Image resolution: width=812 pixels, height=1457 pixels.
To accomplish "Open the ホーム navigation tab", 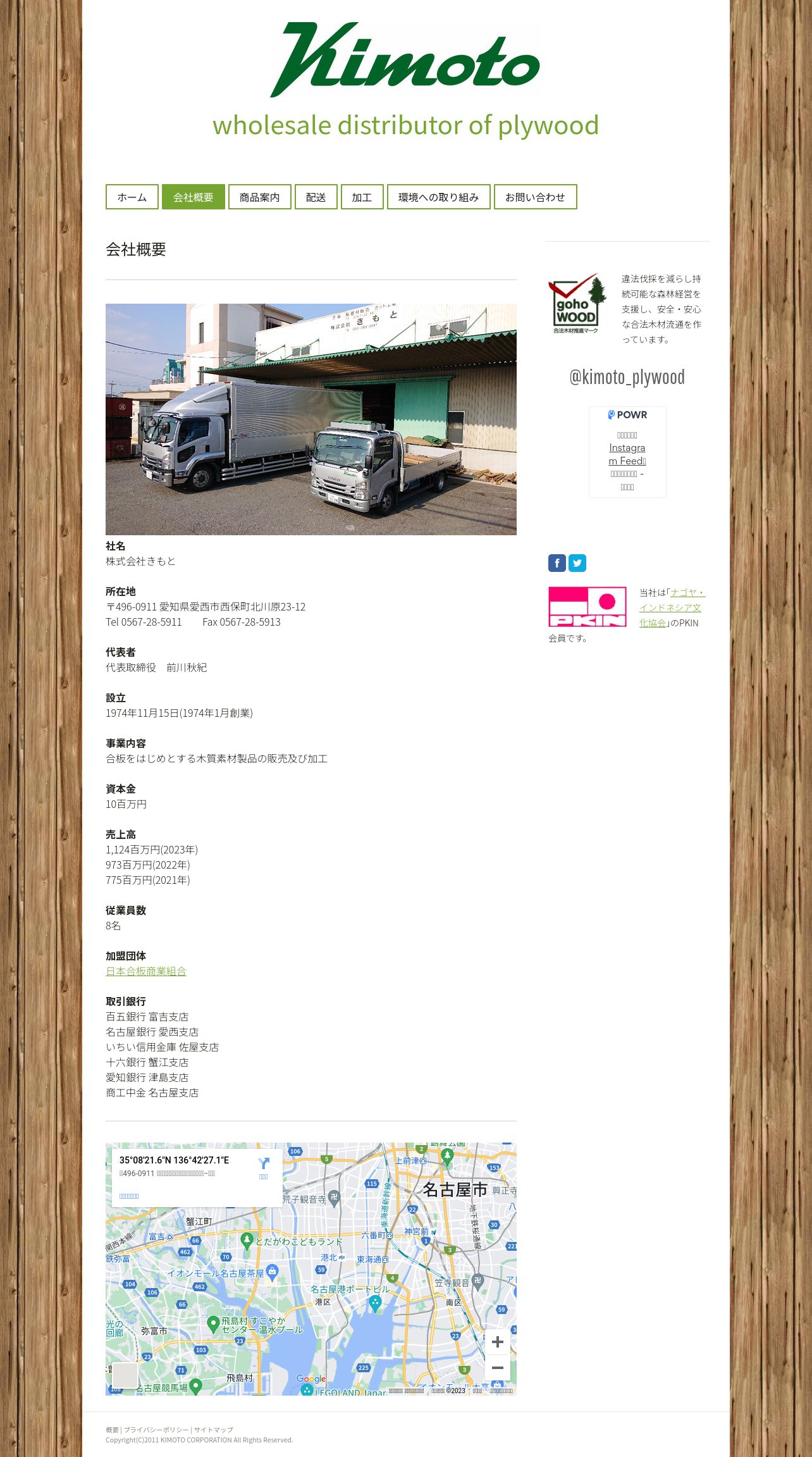I will pyautogui.click(x=132, y=197).
